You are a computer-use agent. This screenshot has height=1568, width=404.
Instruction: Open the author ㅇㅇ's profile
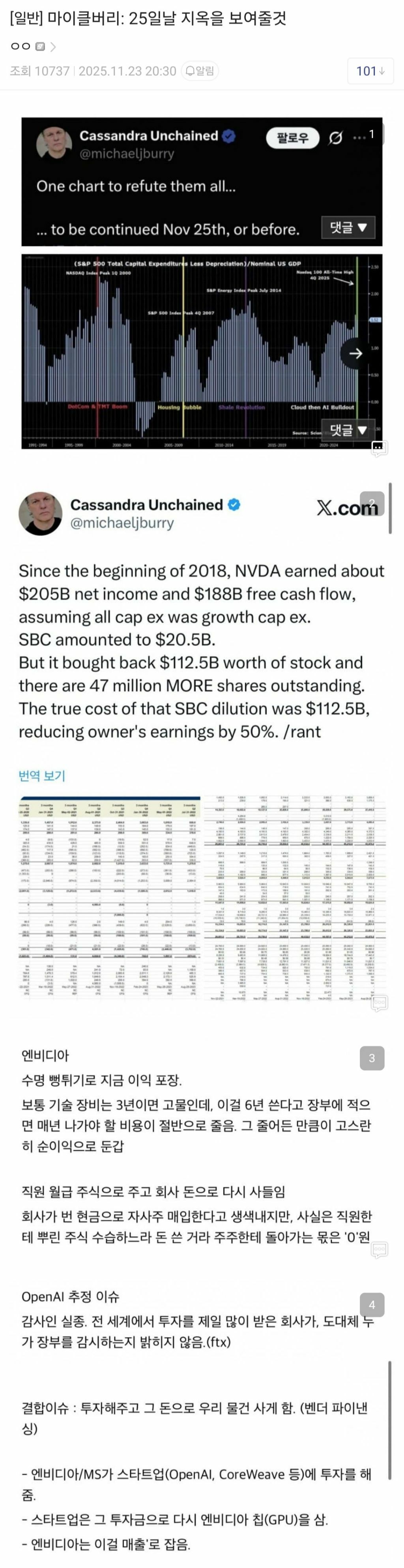pos(21,46)
